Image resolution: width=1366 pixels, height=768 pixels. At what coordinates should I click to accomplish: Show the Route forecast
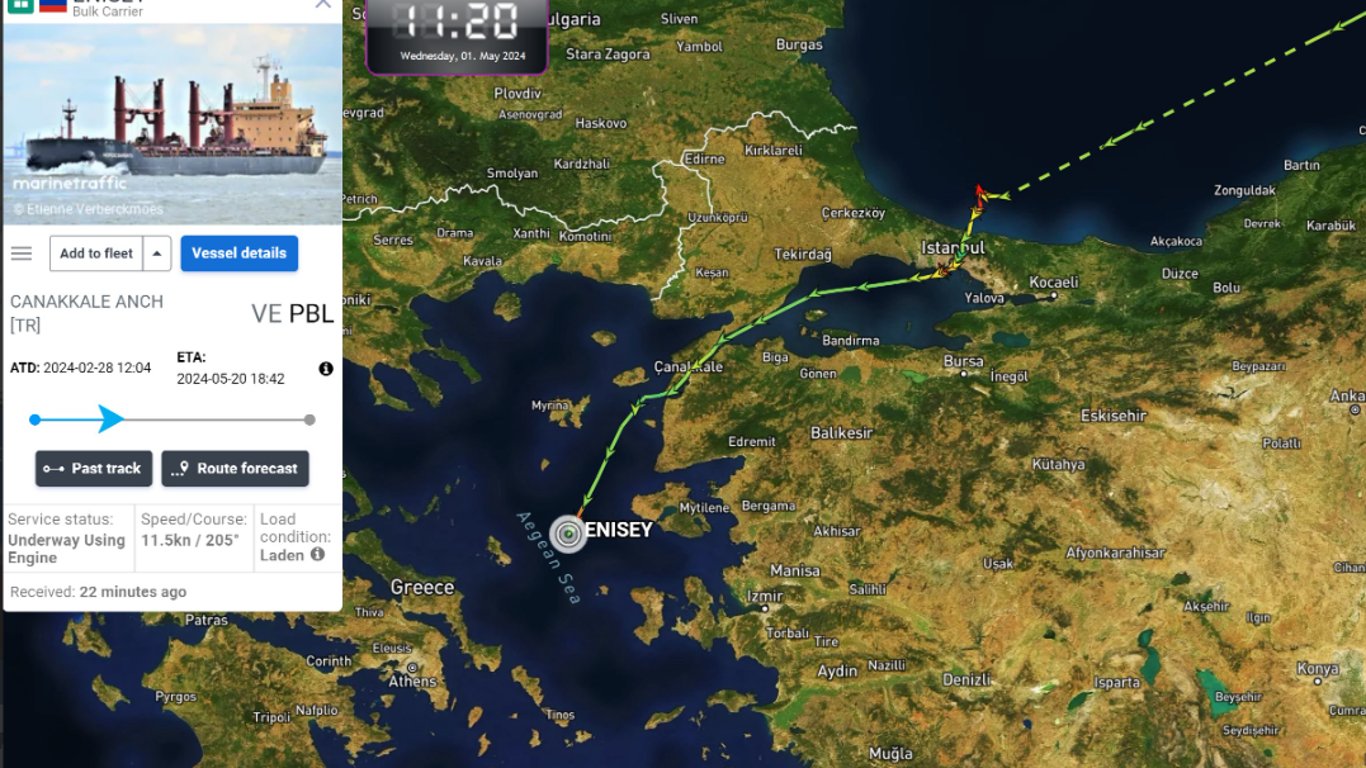click(x=235, y=468)
